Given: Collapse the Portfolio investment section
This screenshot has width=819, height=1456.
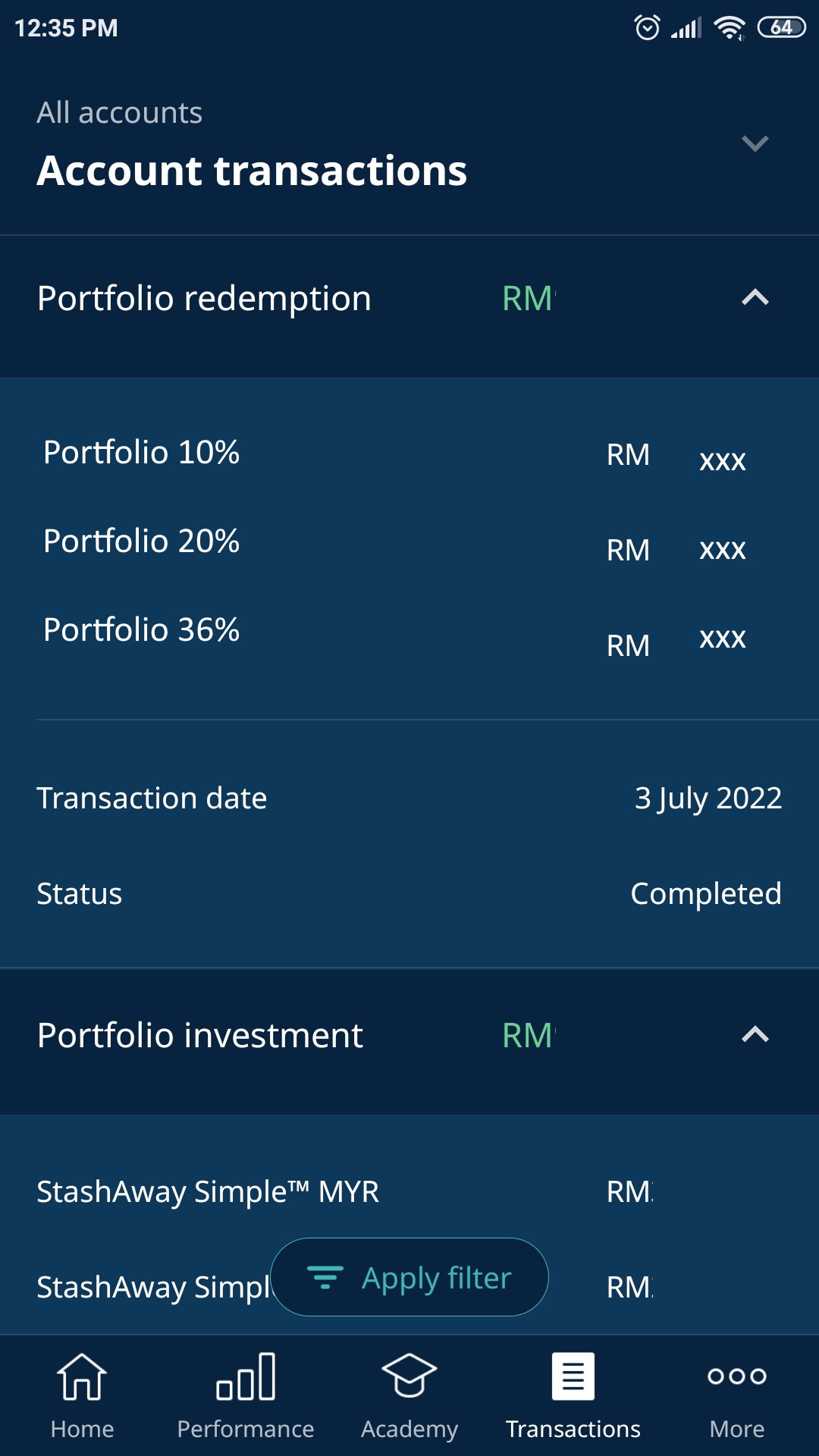Looking at the screenshot, I should click(755, 1034).
